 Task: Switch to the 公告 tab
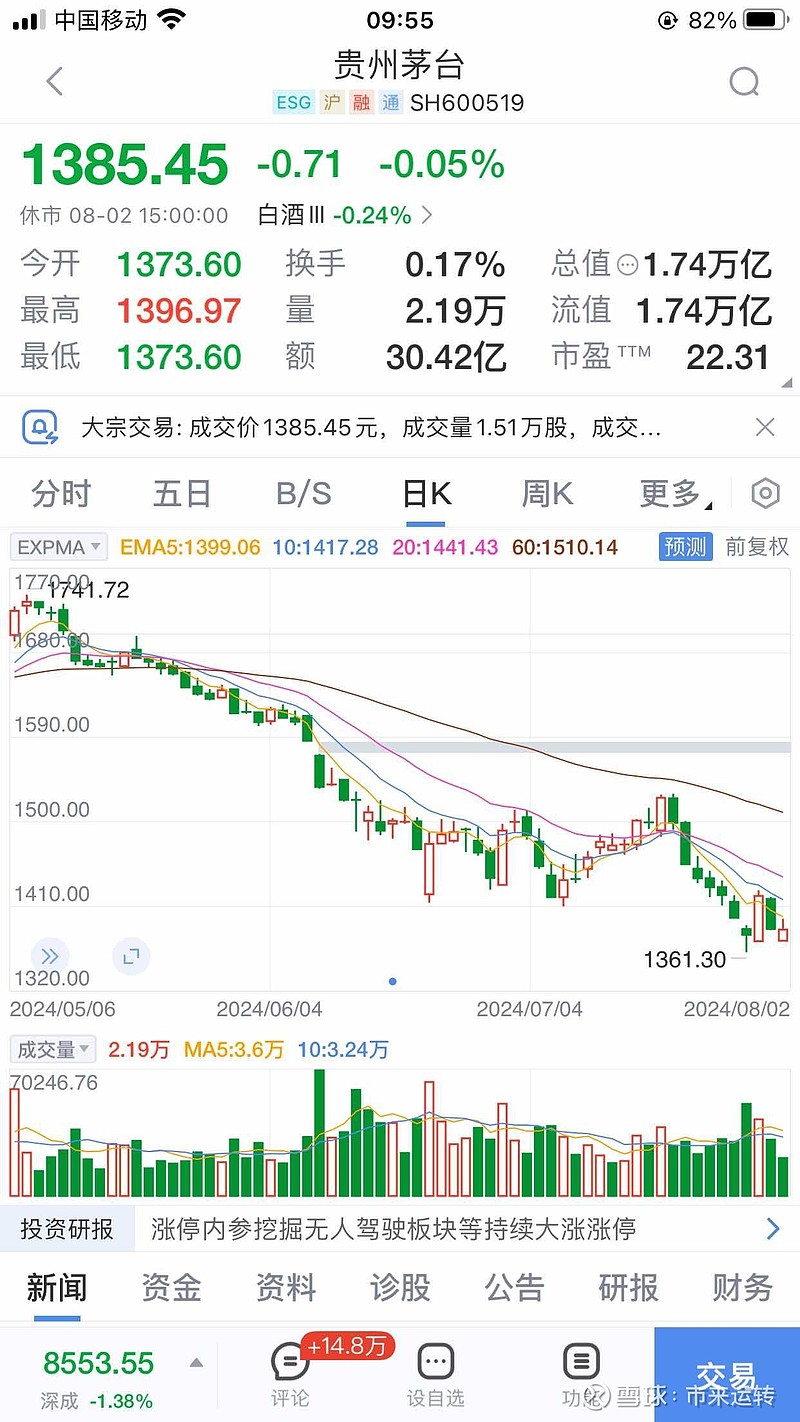tap(514, 1288)
